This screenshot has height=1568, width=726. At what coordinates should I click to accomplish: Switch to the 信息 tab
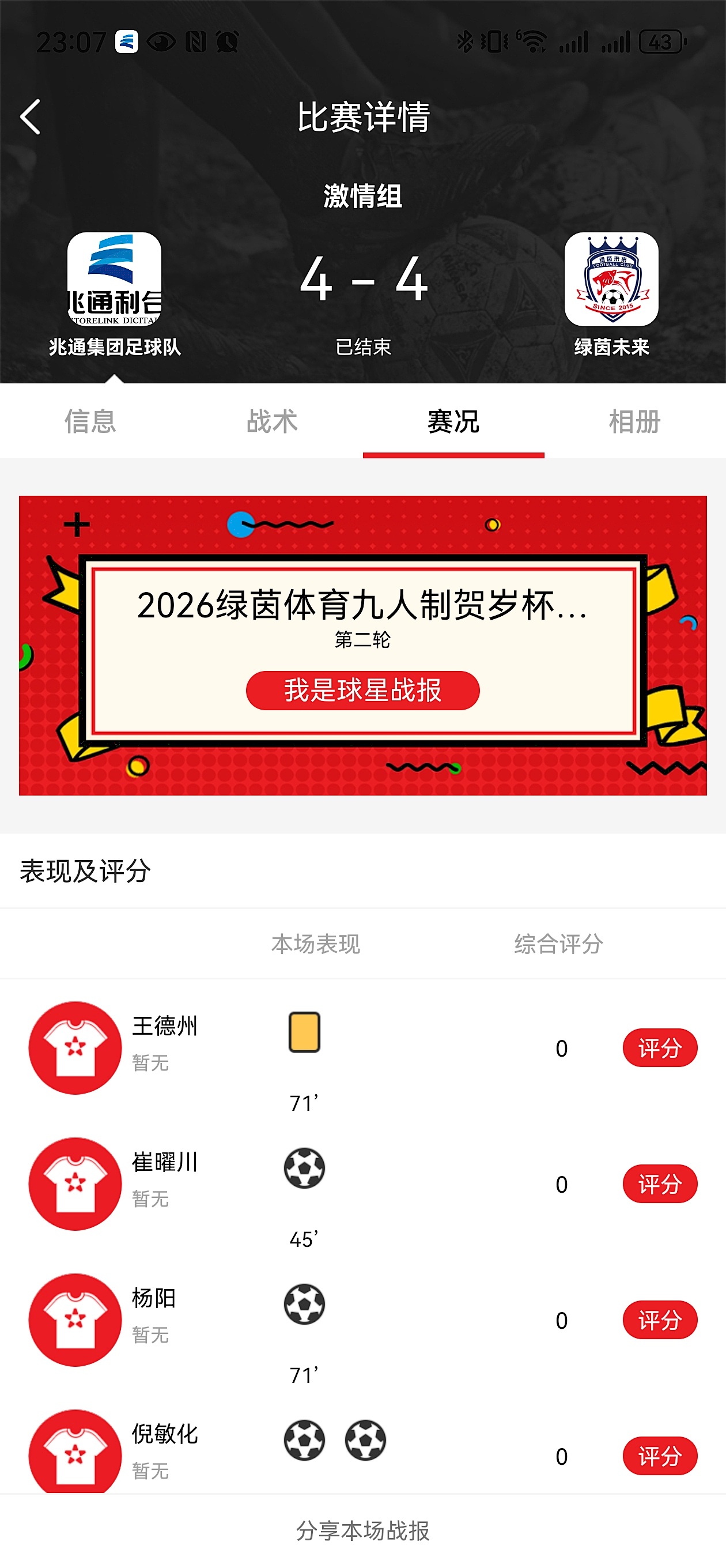(x=90, y=421)
